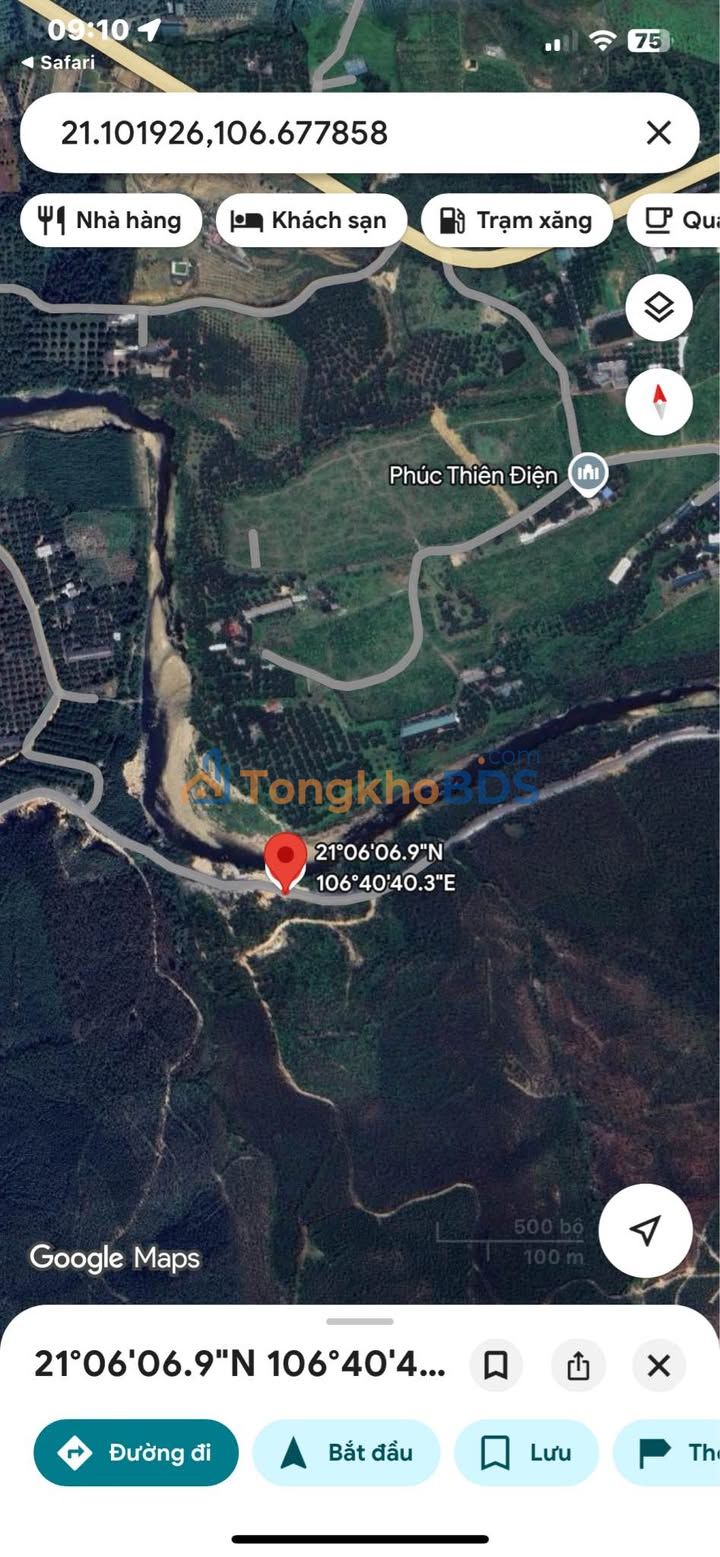Expand the bottom sheet handle
Screen dimensions: 720x1557
click(360, 1322)
